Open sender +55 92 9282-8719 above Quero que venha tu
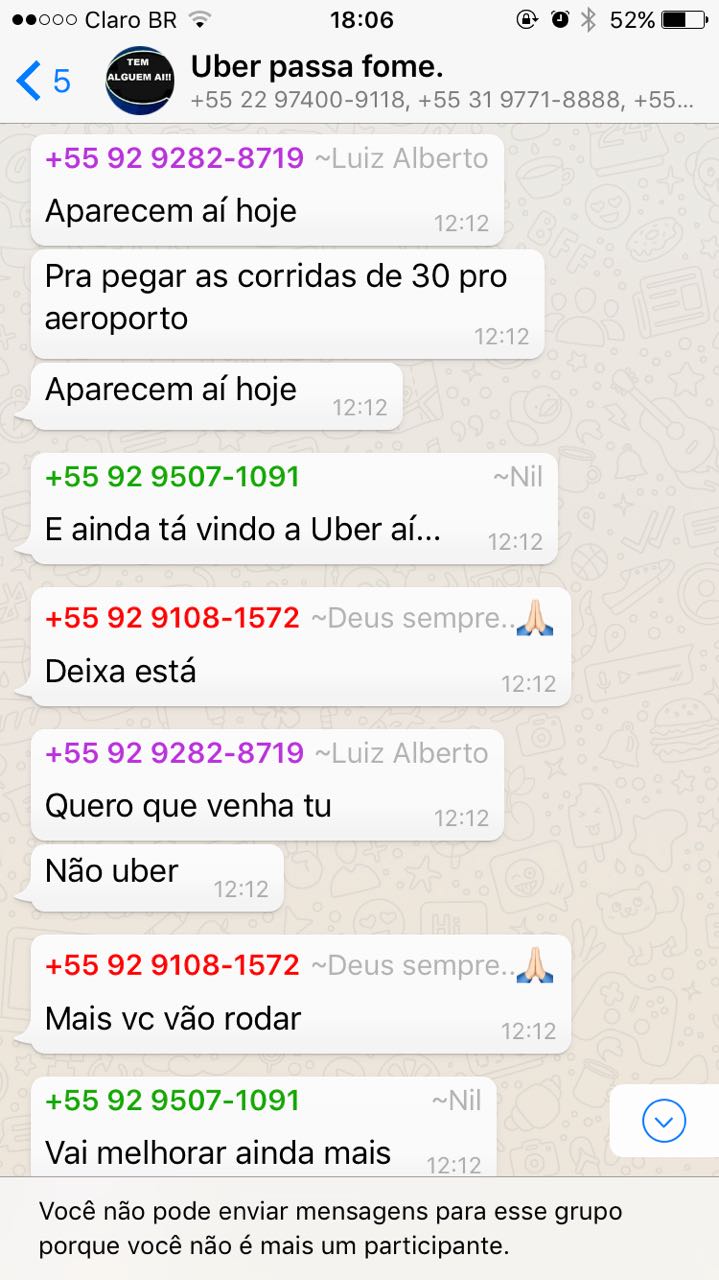 [174, 753]
